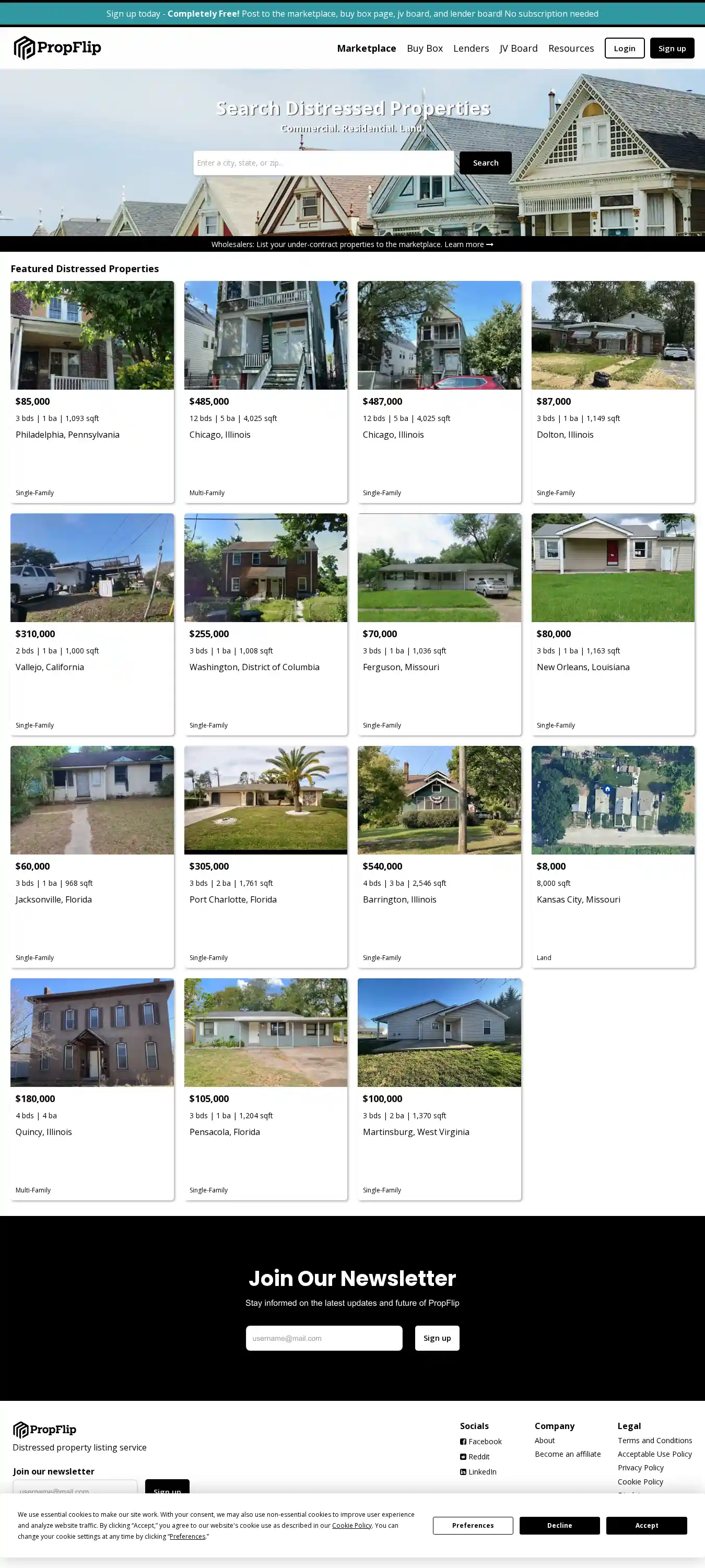Screen dimensions: 705x1568
Task: Open the Resources menu item
Action: pyautogui.click(x=570, y=48)
